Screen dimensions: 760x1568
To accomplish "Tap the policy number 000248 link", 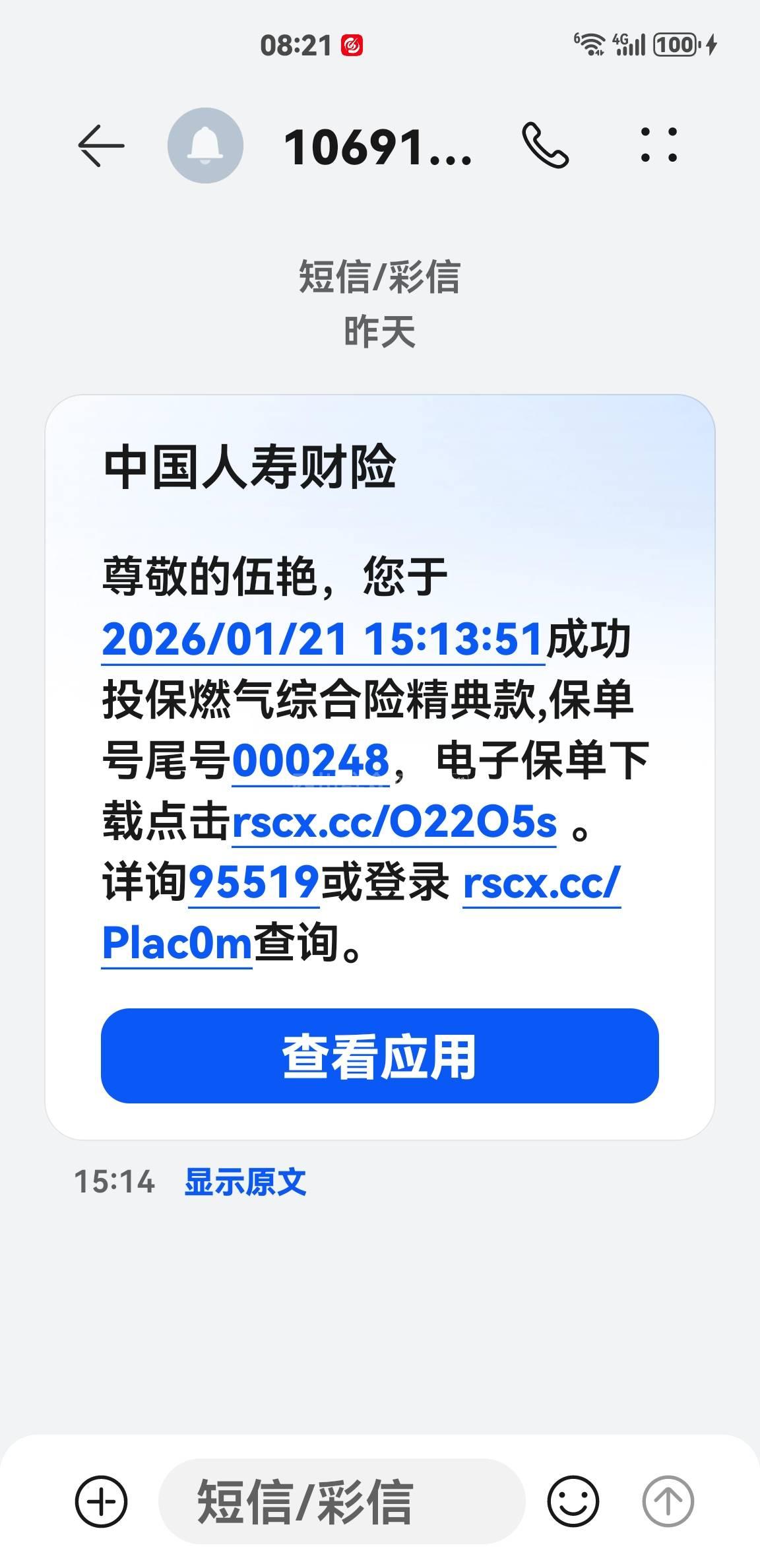I will [x=311, y=760].
